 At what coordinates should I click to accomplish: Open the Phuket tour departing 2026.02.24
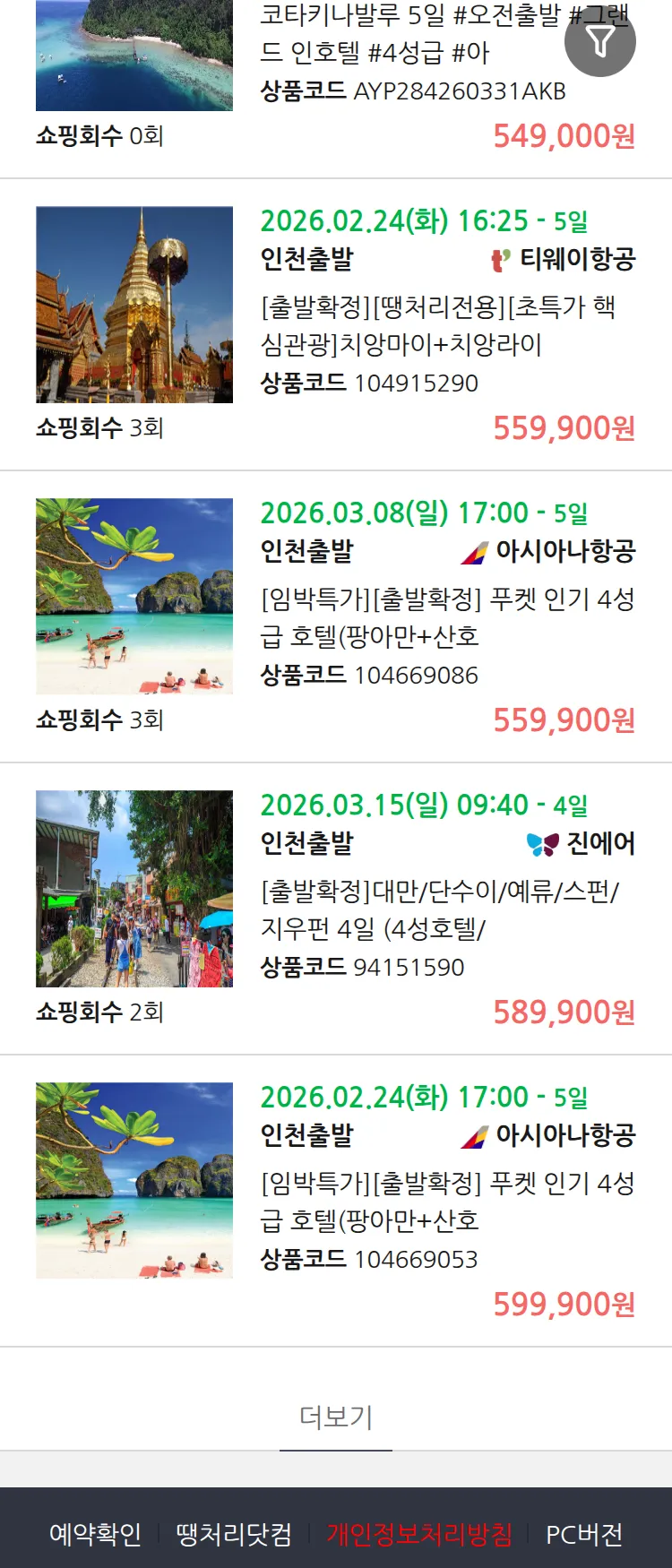tap(446, 1202)
